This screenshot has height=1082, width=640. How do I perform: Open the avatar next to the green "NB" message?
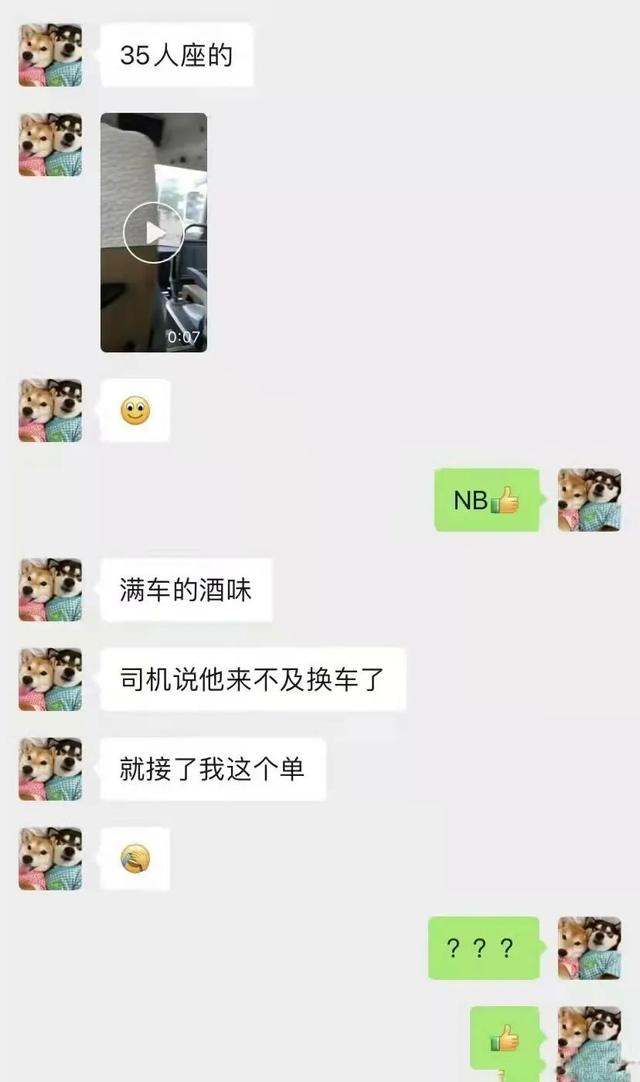click(x=589, y=500)
